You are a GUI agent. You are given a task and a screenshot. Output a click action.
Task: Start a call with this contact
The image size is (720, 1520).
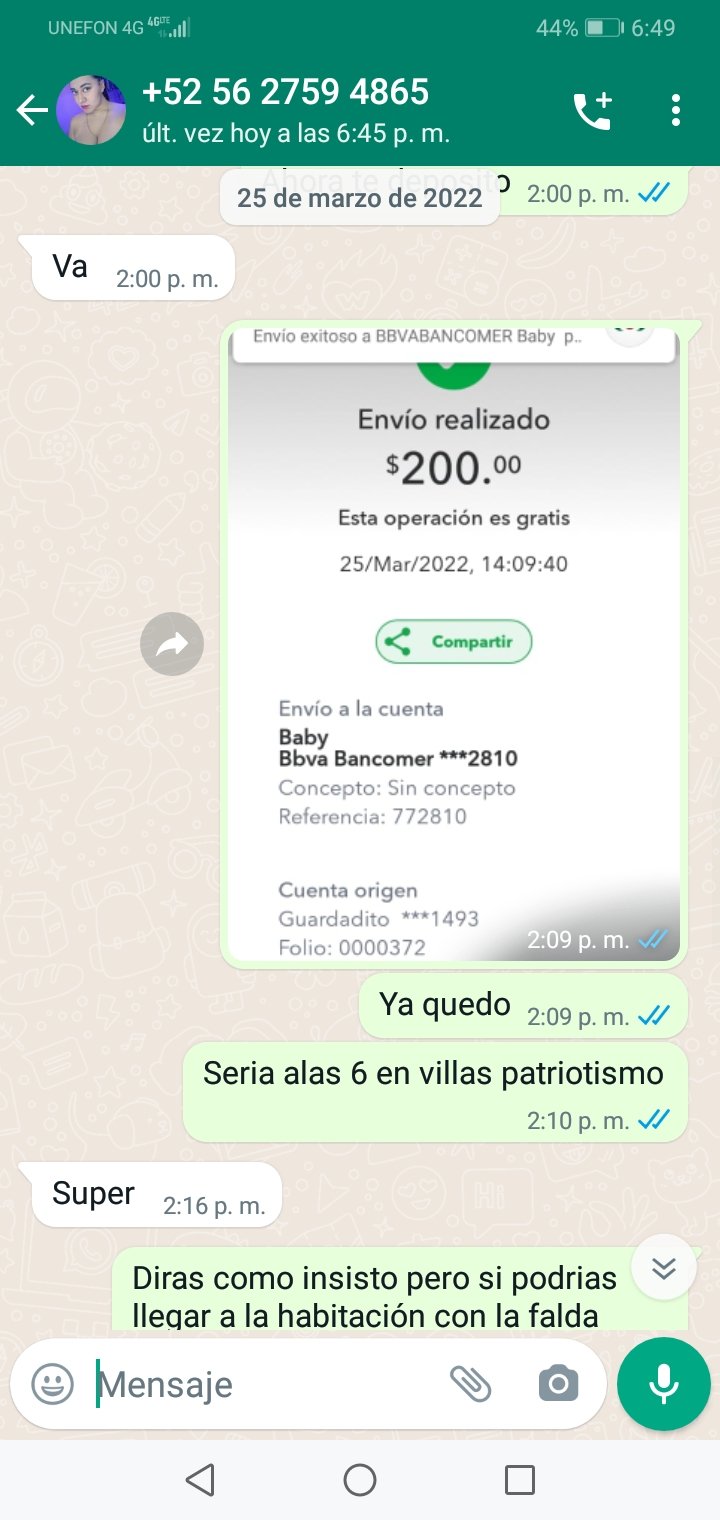tap(592, 110)
